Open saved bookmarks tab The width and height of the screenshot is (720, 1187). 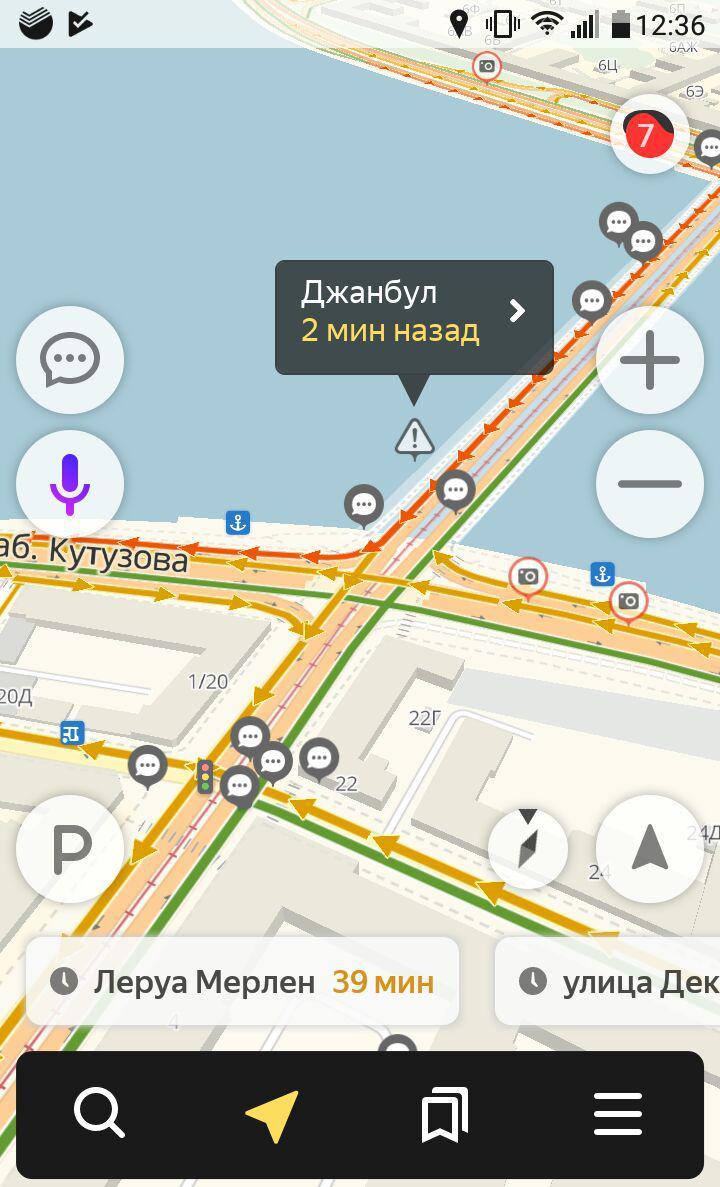(444, 1115)
